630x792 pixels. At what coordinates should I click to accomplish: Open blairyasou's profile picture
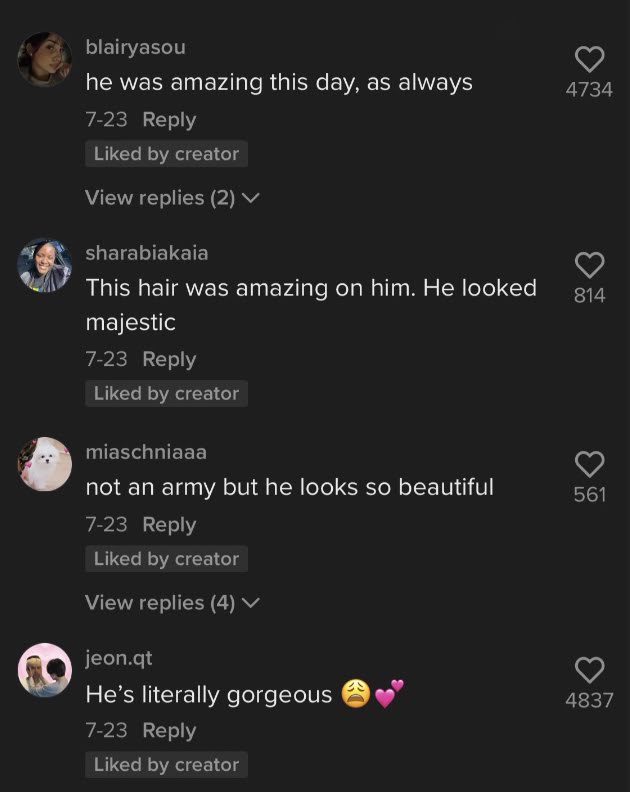tap(44, 60)
